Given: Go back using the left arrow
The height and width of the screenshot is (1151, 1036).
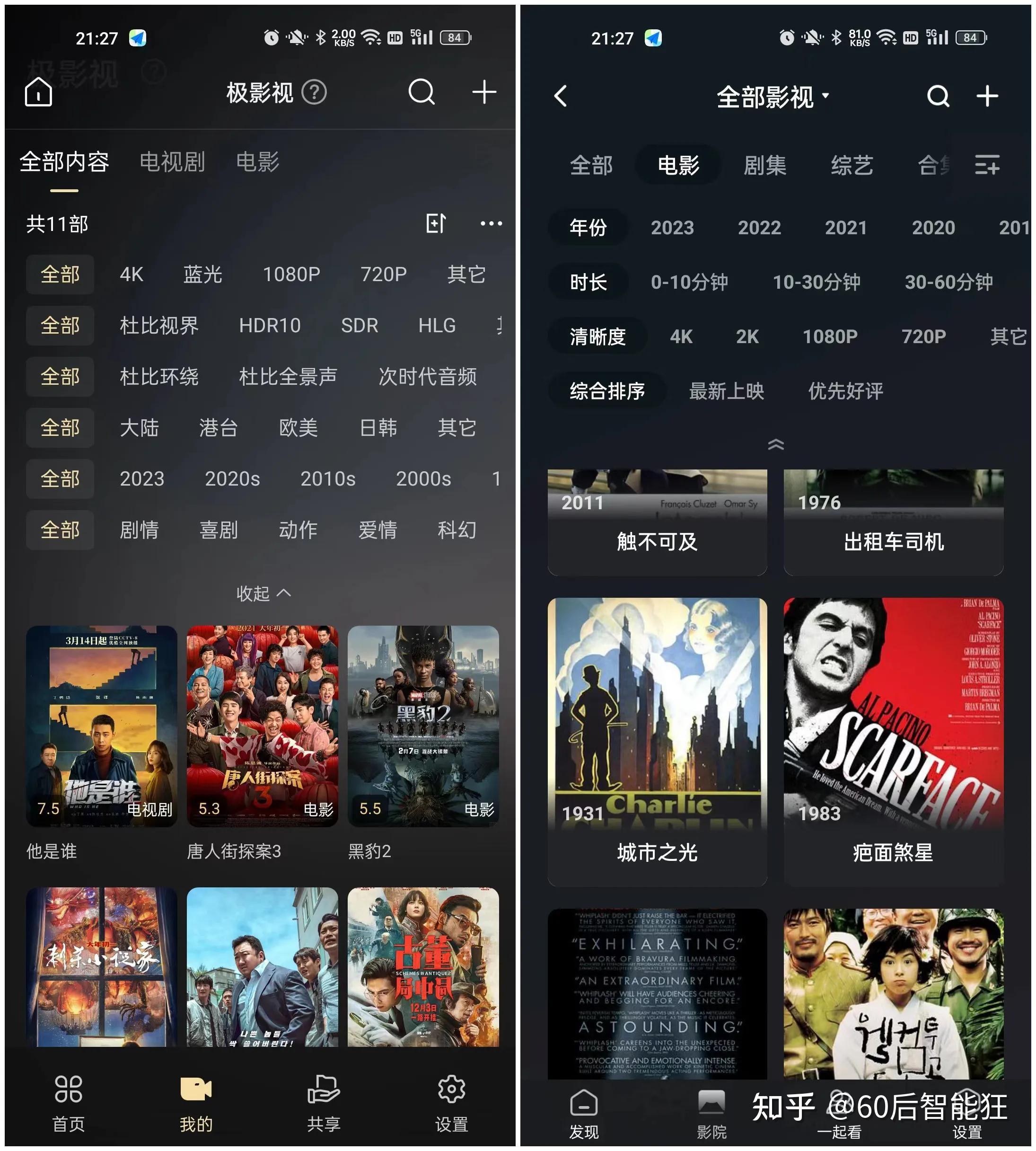Looking at the screenshot, I should (561, 96).
